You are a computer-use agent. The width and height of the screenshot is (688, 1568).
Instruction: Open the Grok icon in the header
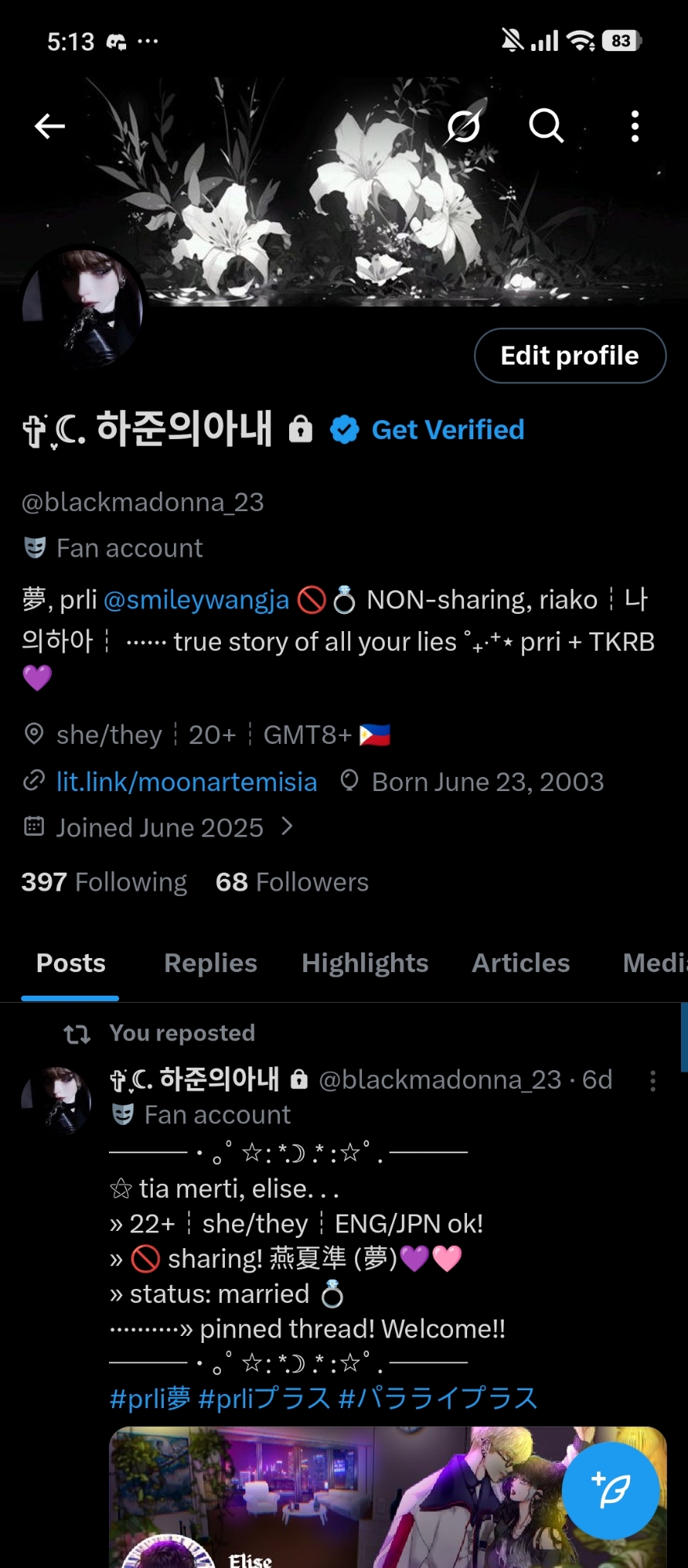(463, 125)
